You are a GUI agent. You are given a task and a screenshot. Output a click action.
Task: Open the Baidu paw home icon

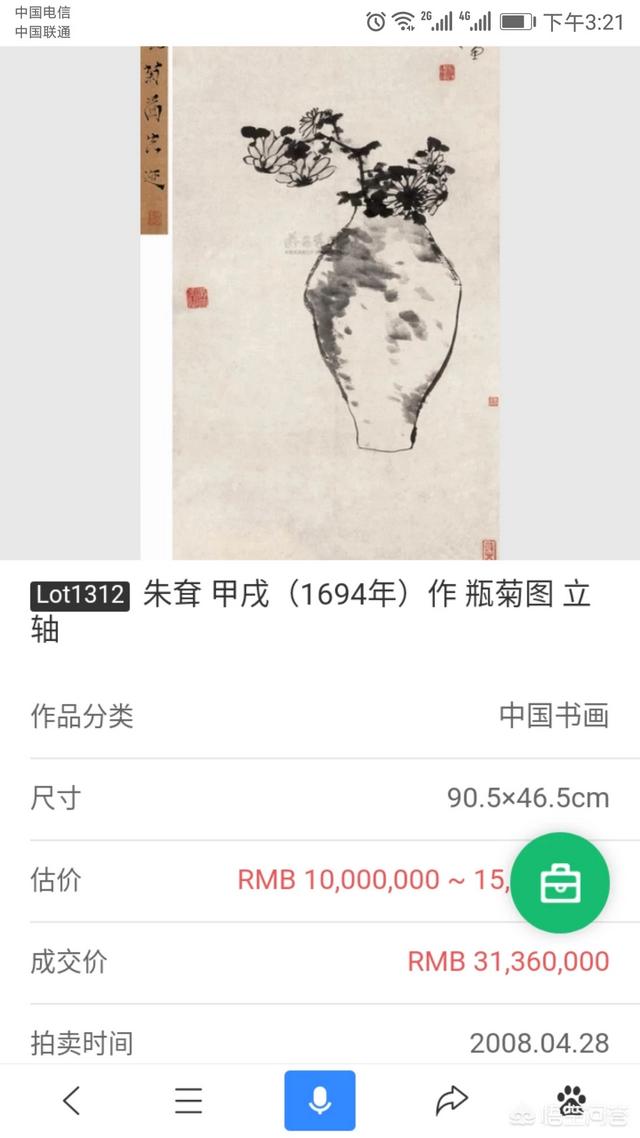[x=571, y=1100]
